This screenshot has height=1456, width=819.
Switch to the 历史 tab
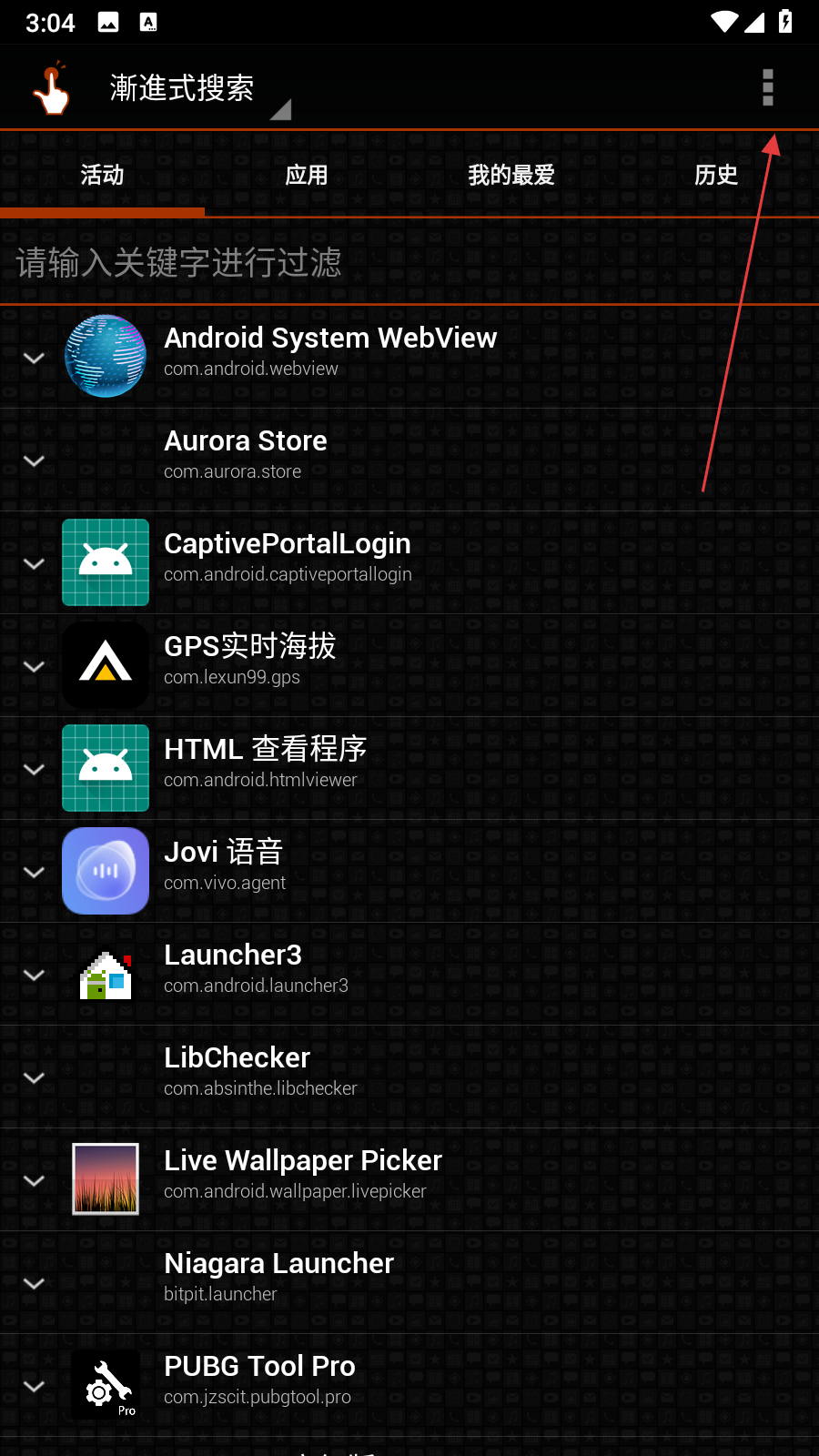(716, 175)
